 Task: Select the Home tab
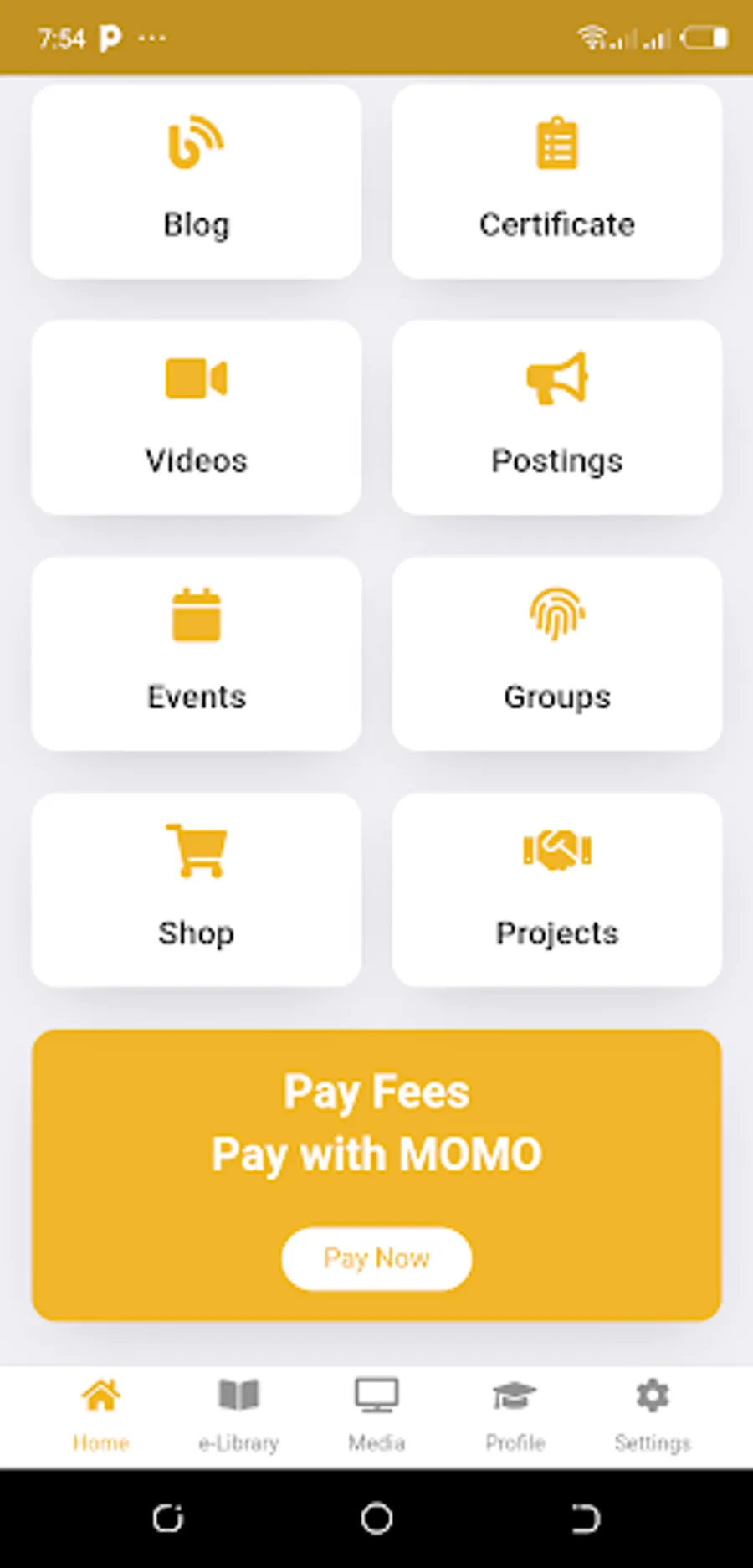100,1415
